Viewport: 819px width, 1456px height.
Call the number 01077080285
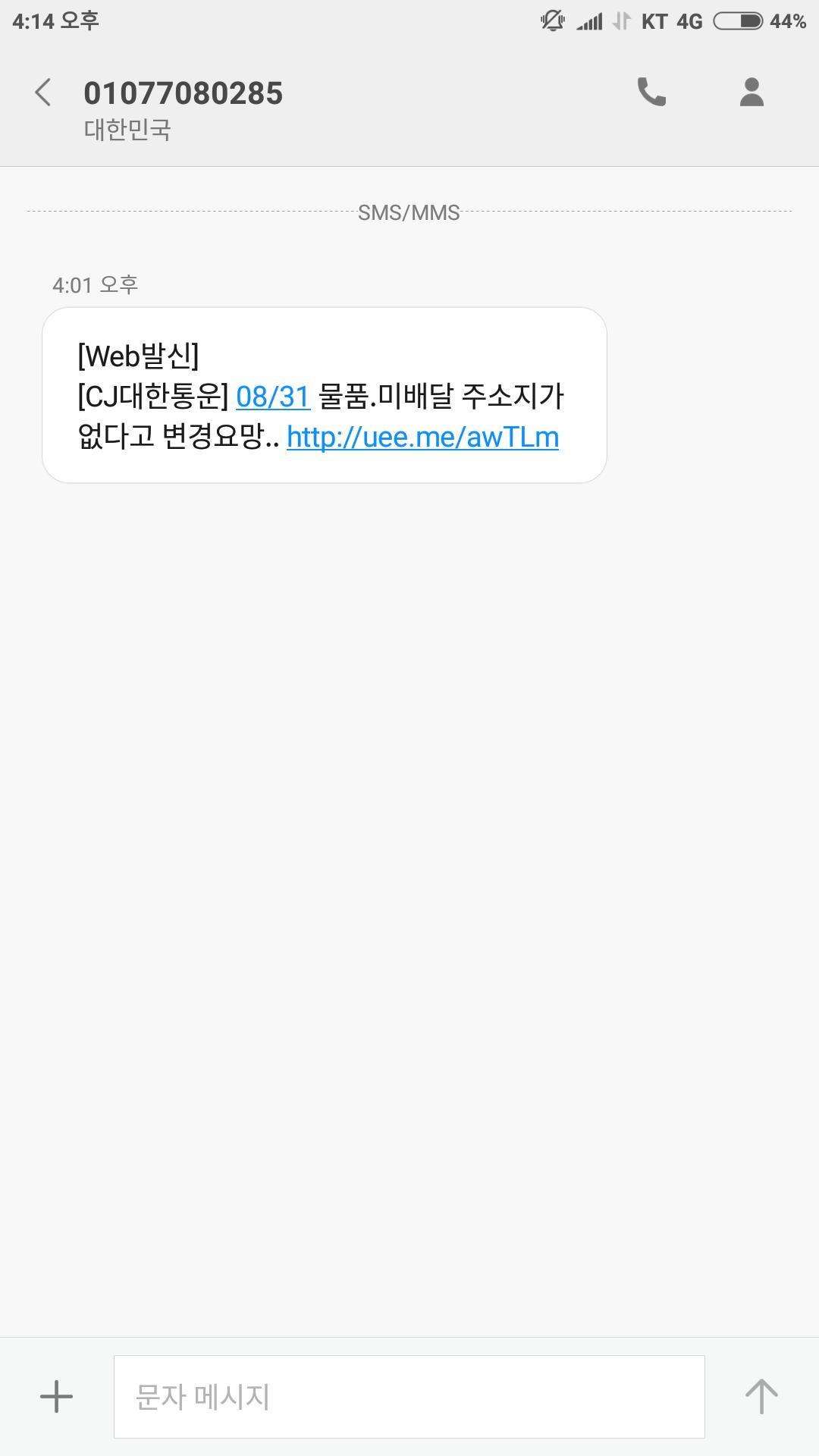click(651, 93)
